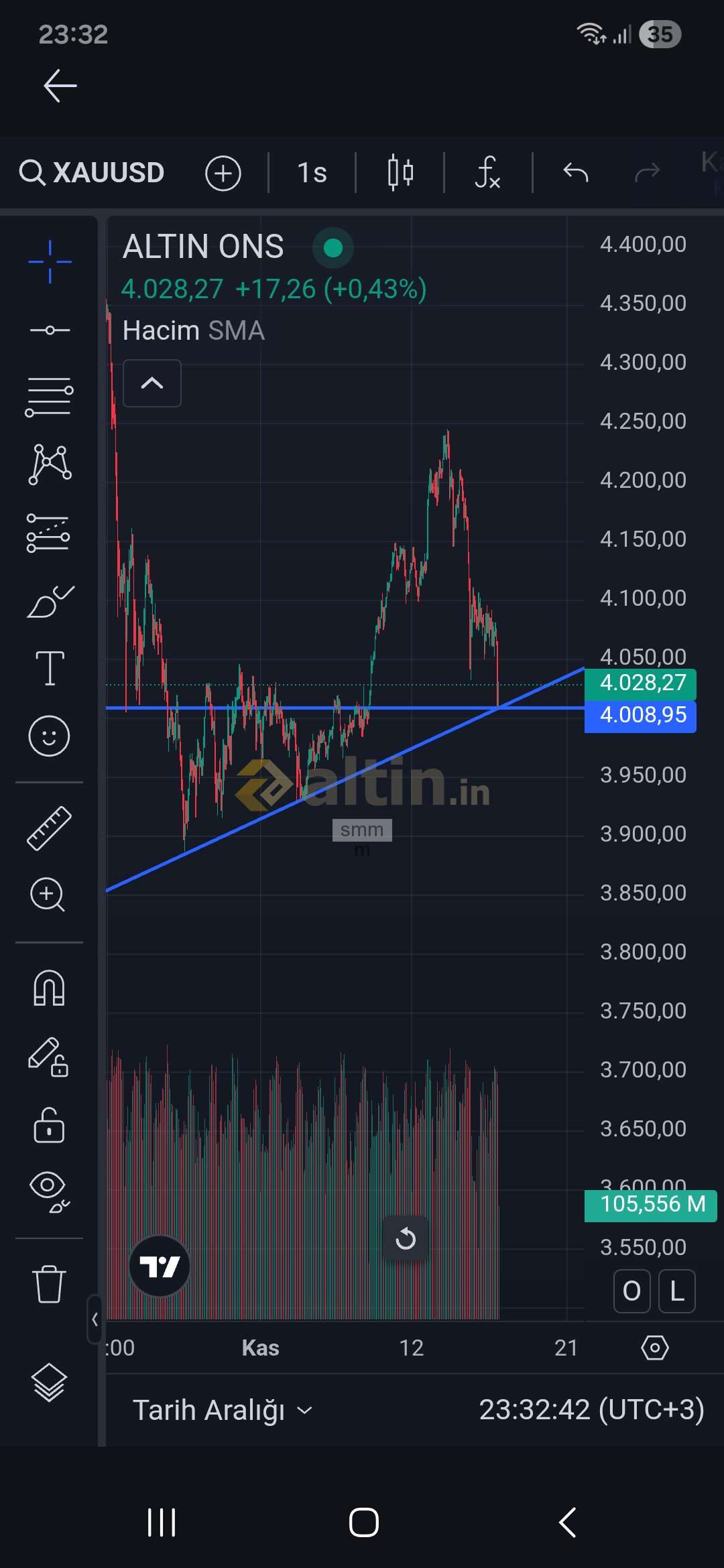The image size is (724, 1568).
Task: Add a symbol to compare
Action: point(223,174)
